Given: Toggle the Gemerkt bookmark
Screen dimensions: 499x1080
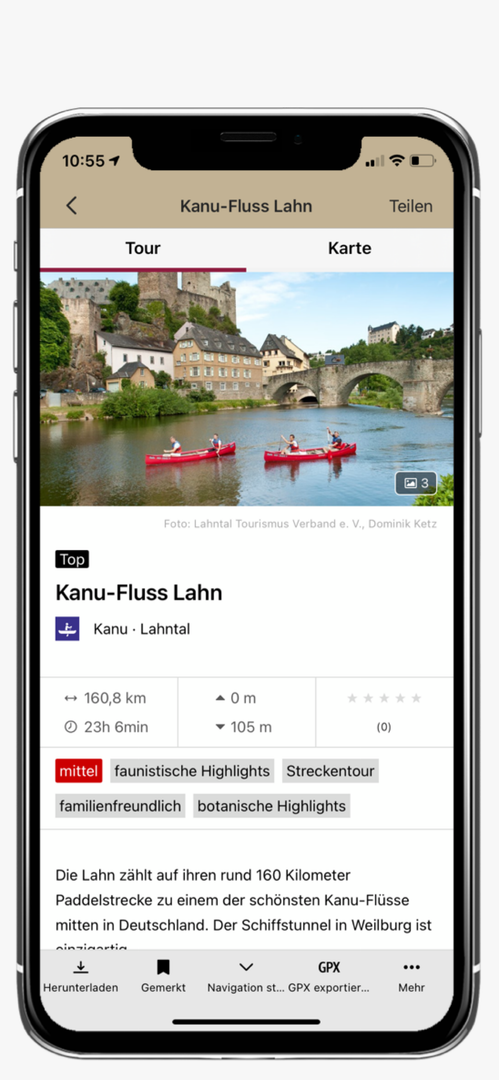Looking at the screenshot, I should coord(163,977).
